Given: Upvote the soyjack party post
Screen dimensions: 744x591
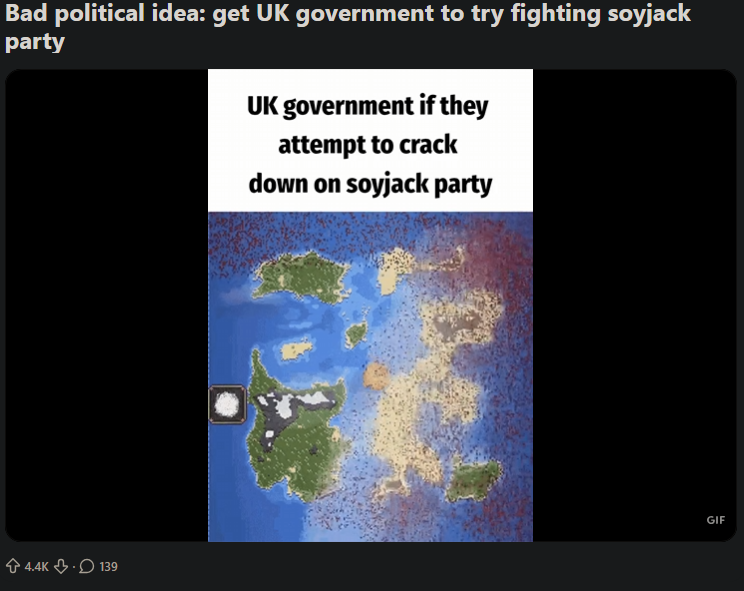Looking at the screenshot, I should 13,567.
